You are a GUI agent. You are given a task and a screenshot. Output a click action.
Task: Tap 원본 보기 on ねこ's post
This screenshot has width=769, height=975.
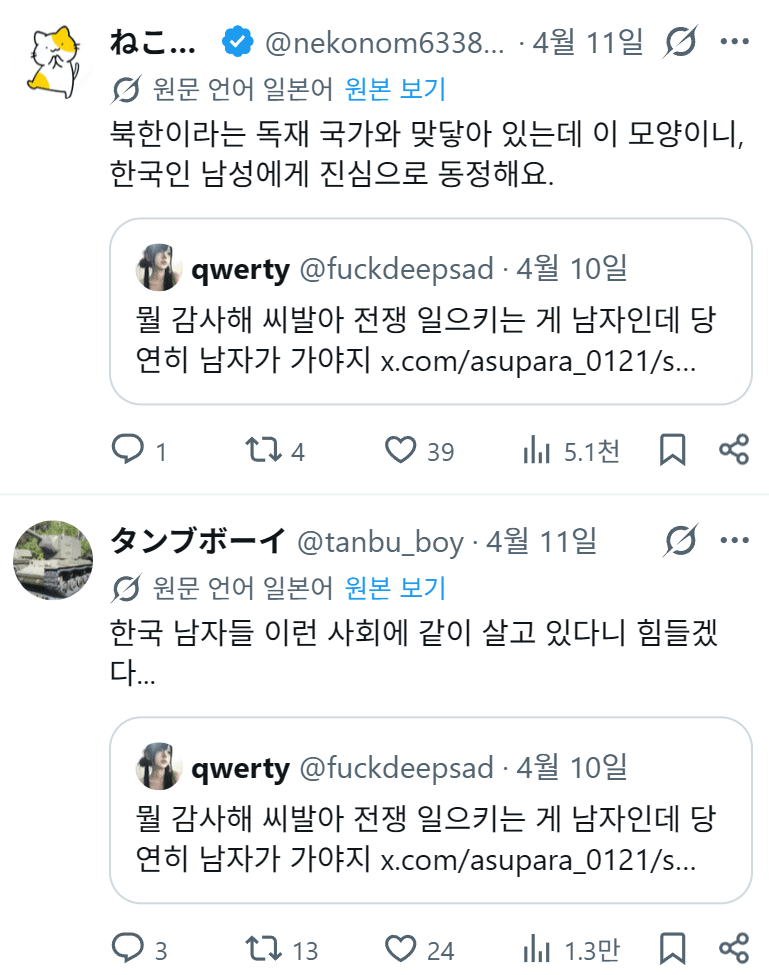[x=395, y=90]
